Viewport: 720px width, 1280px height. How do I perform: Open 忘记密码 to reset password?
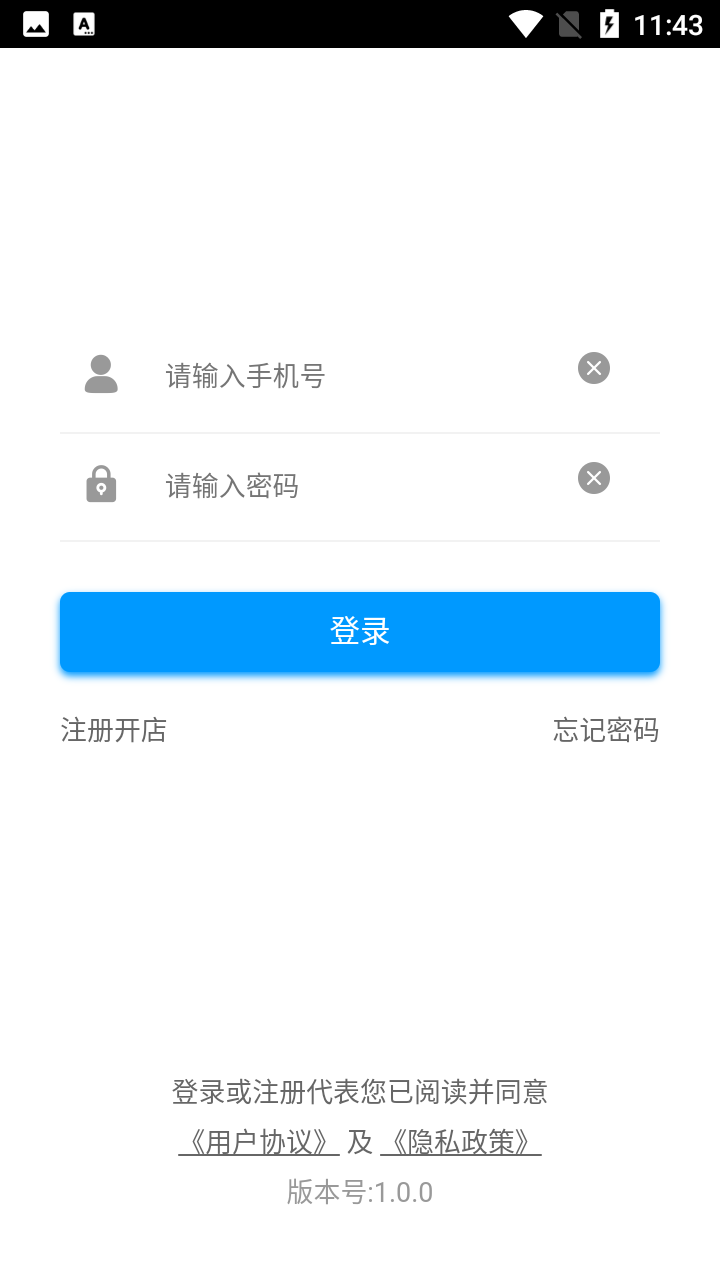tap(606, 730)
